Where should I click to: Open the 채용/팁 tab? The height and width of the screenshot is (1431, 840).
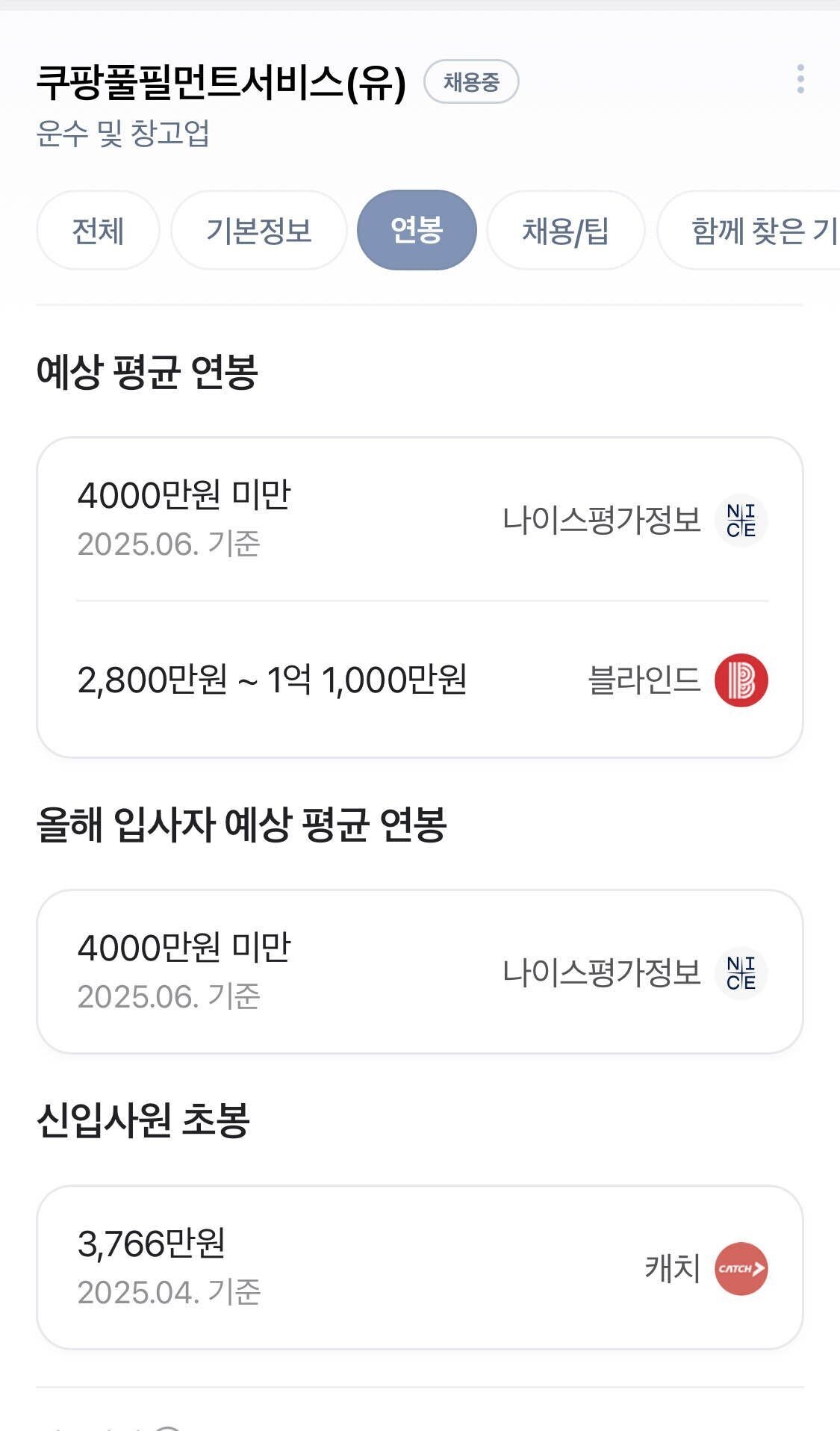point(565,230)
